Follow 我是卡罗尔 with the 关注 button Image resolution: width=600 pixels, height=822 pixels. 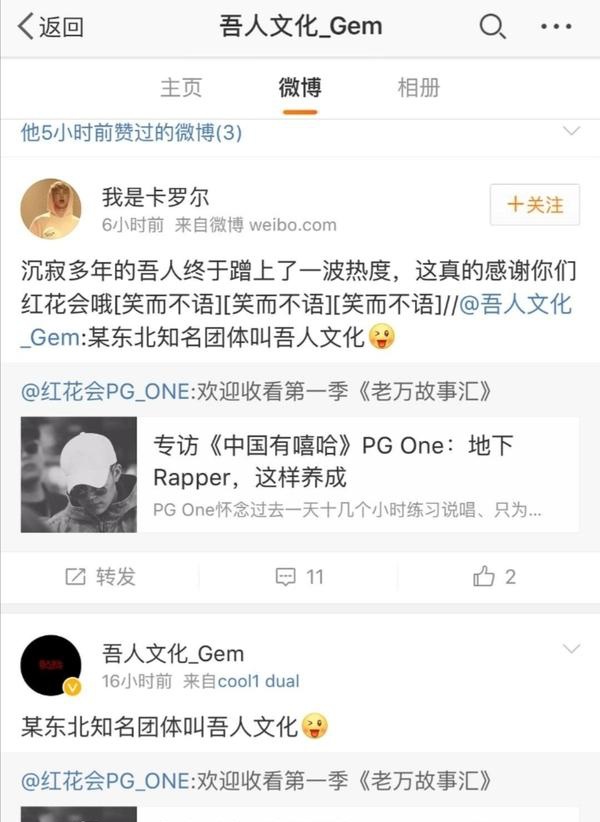click(534, 204)
